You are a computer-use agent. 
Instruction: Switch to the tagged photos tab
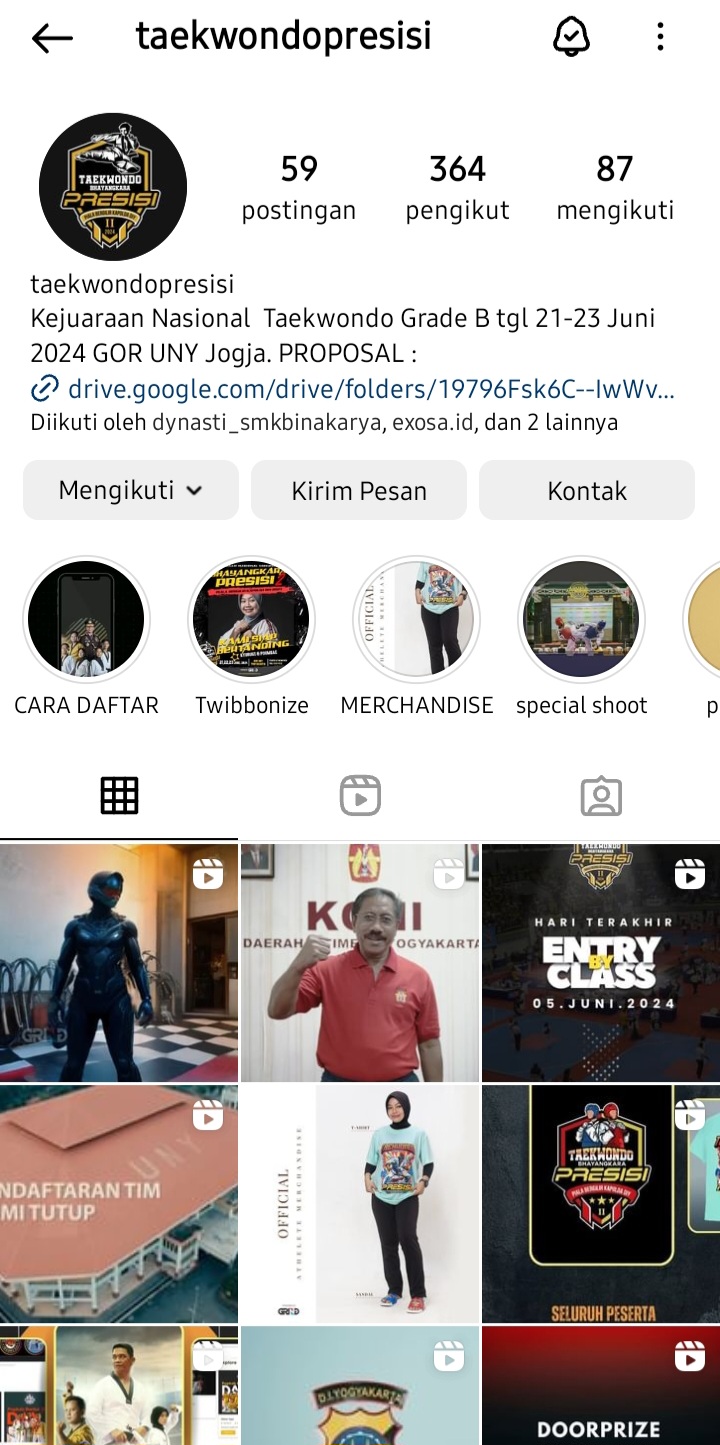click(x=601, y=796)
